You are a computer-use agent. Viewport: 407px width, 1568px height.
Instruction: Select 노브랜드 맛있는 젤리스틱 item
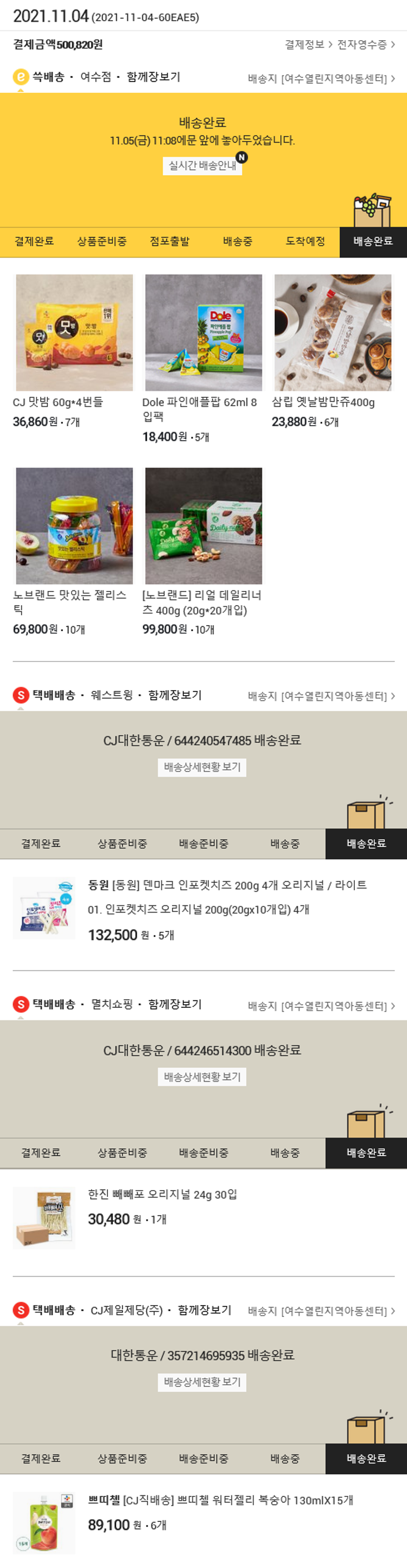pyautogui.click(x=74, y=526)
